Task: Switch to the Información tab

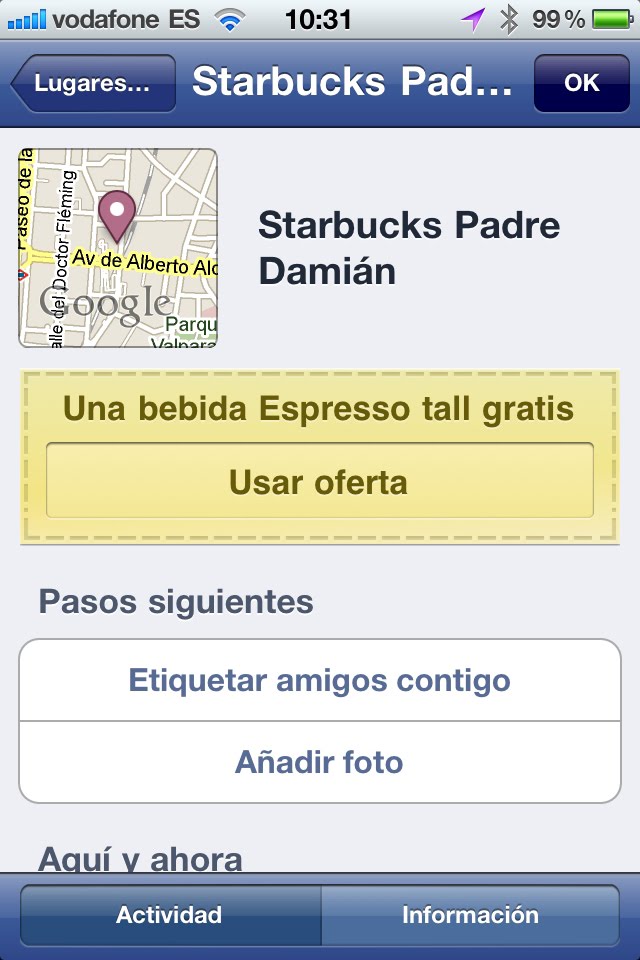Action: [x=470, y=915]
